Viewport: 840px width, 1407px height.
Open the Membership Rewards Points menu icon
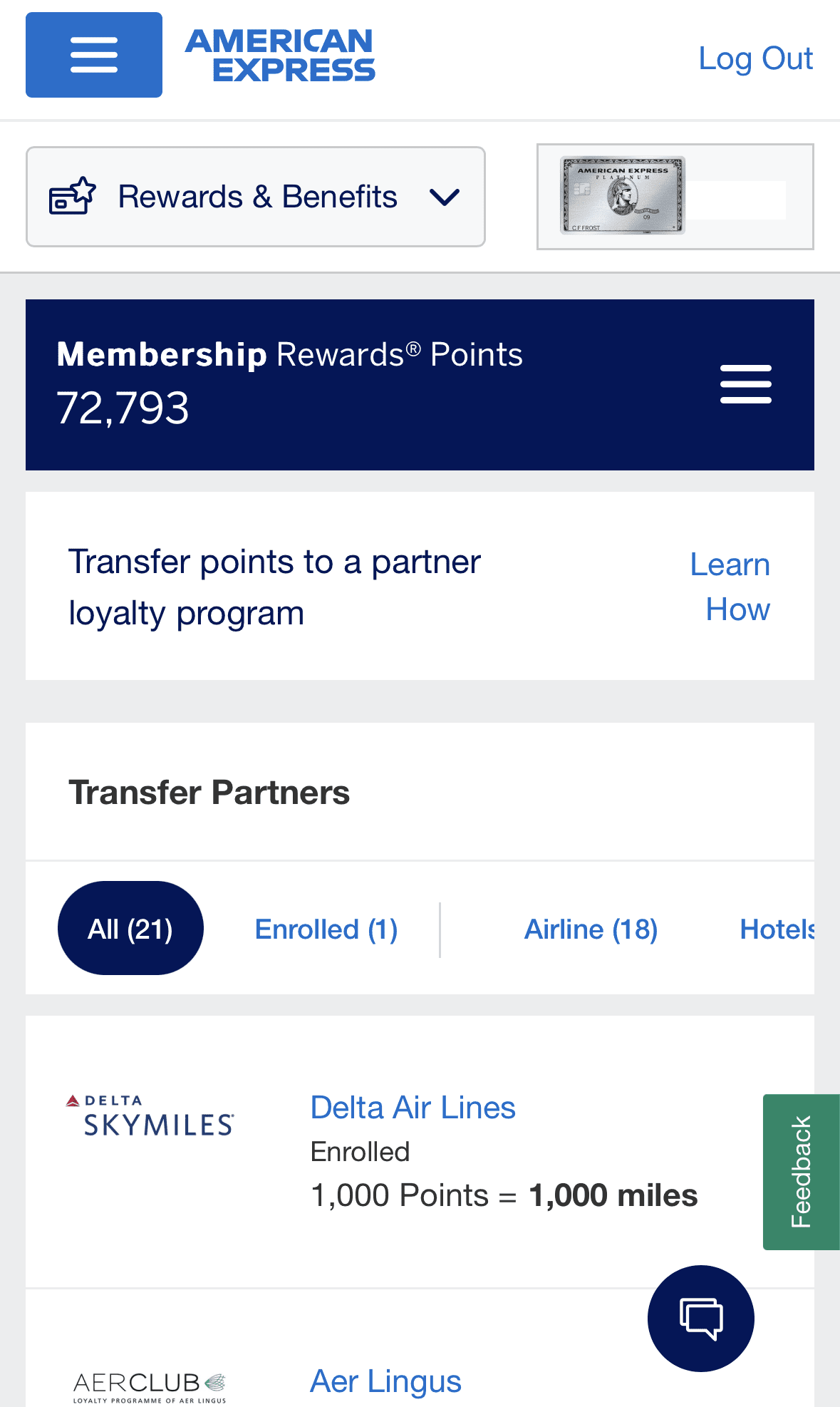tap(745, 383)
